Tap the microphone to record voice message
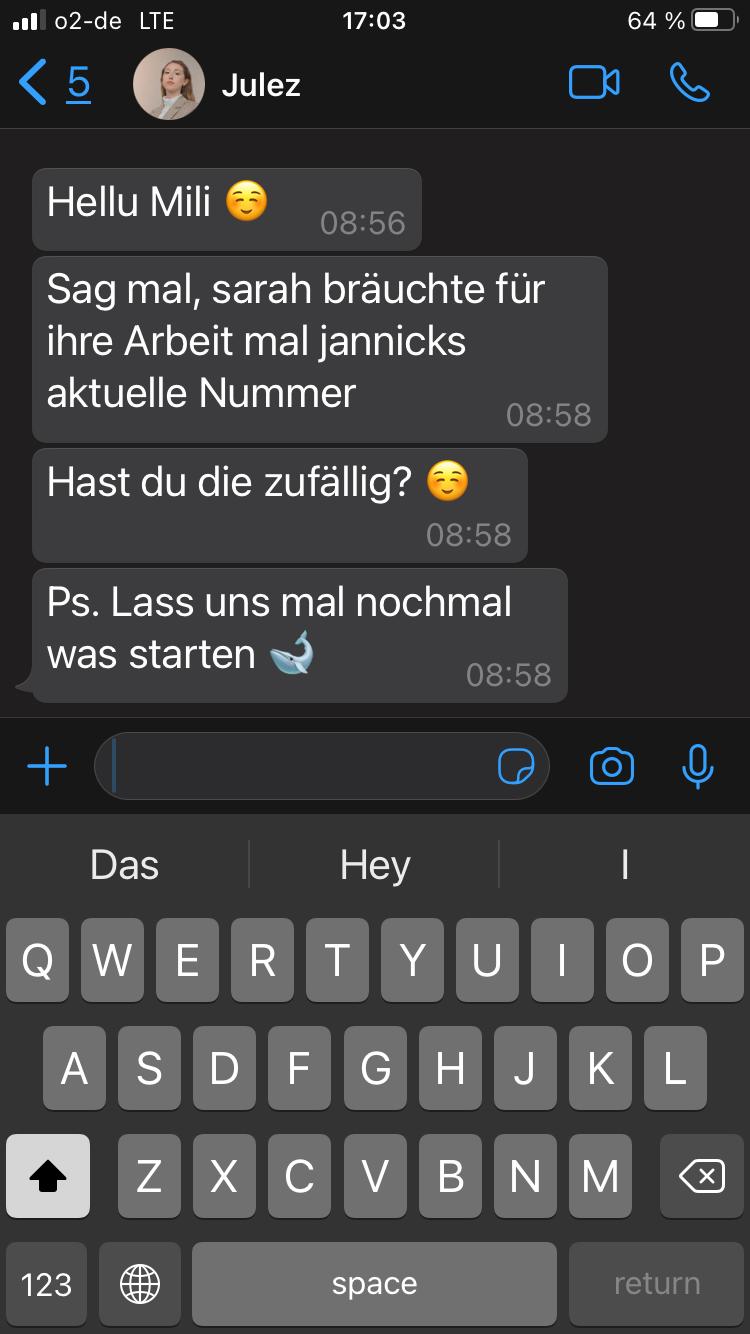 697,767
